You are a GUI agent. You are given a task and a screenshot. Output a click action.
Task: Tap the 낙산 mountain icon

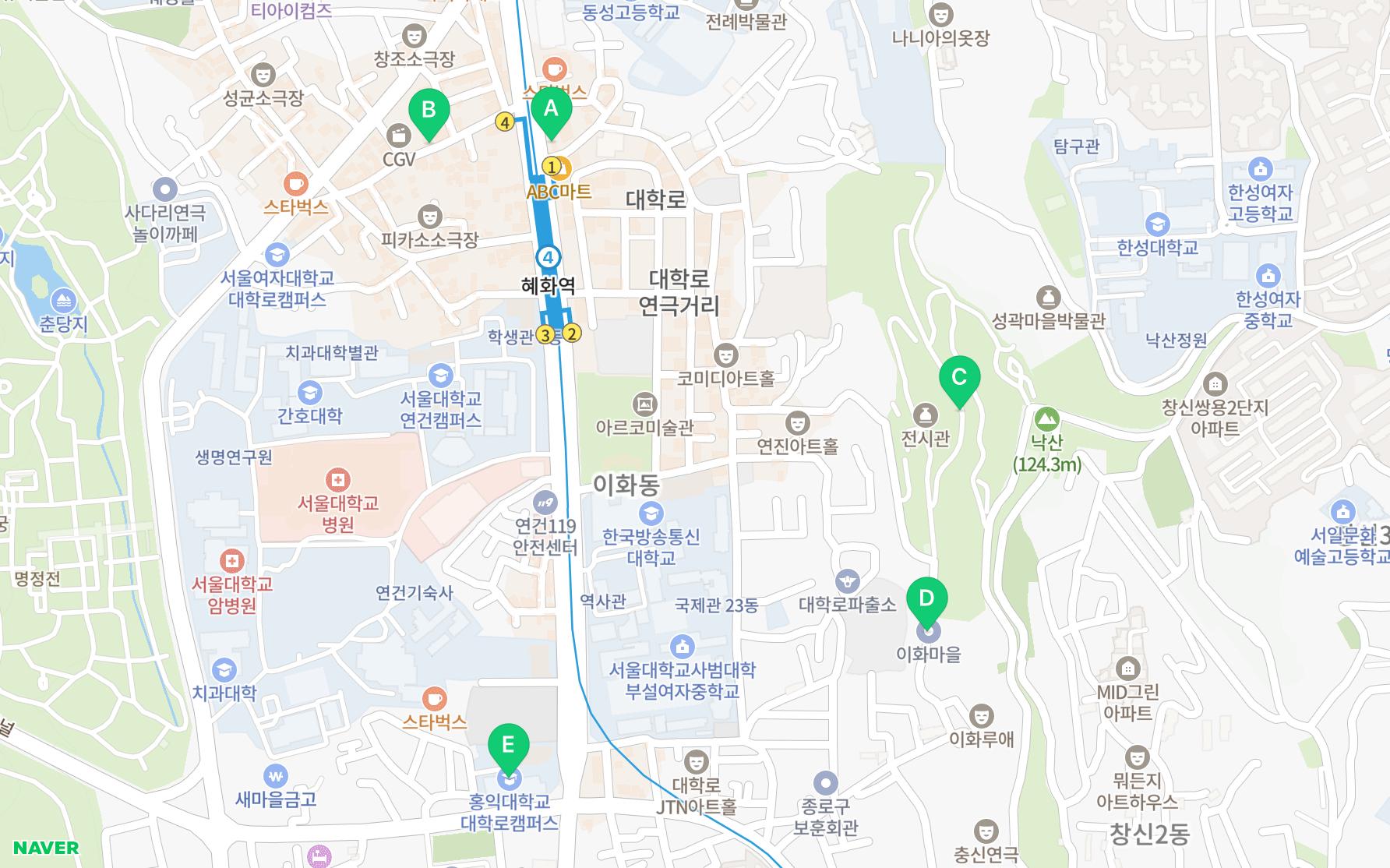click(1047, 419)
